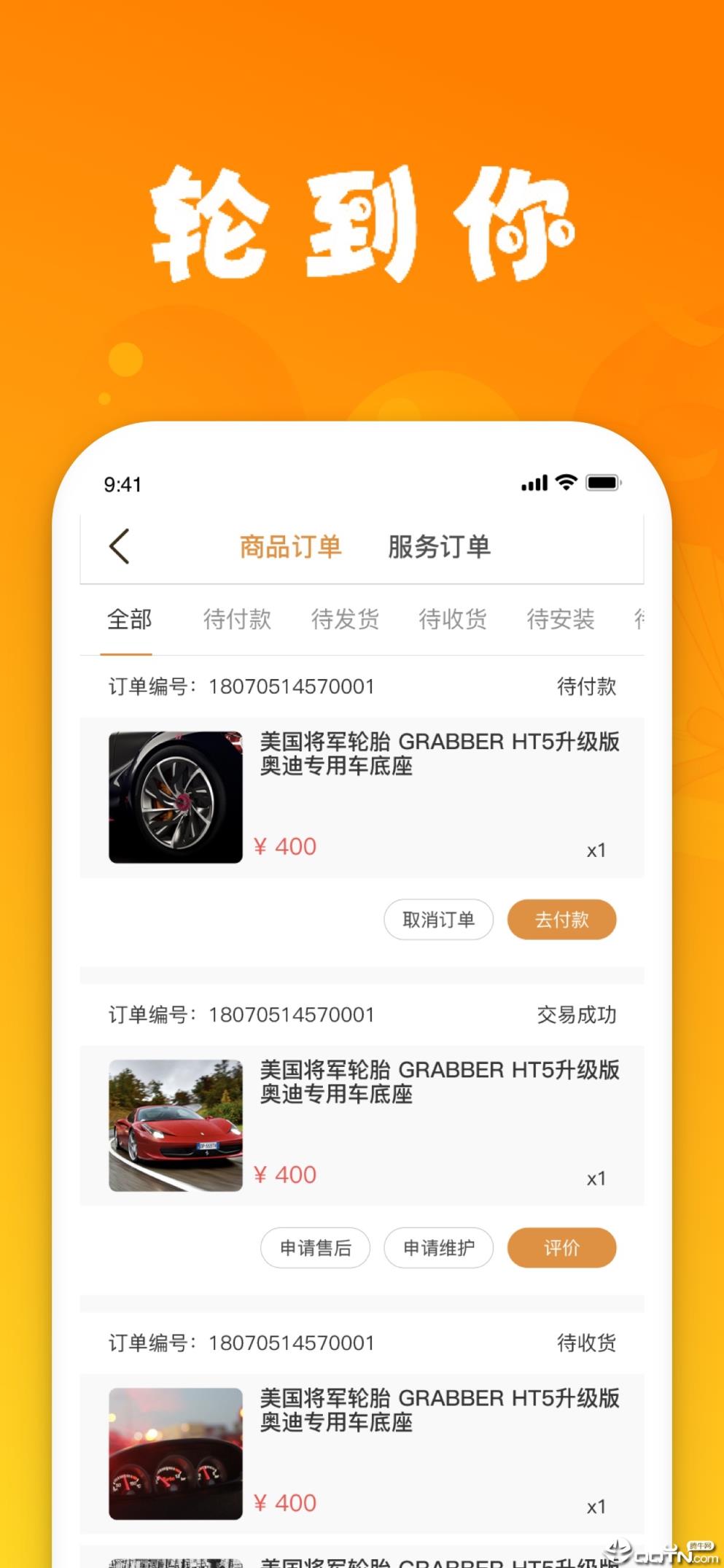Tap 取消订单 on the pending payment order
The height and width of the screenshot is (1568, 724).
pos(438,920)
